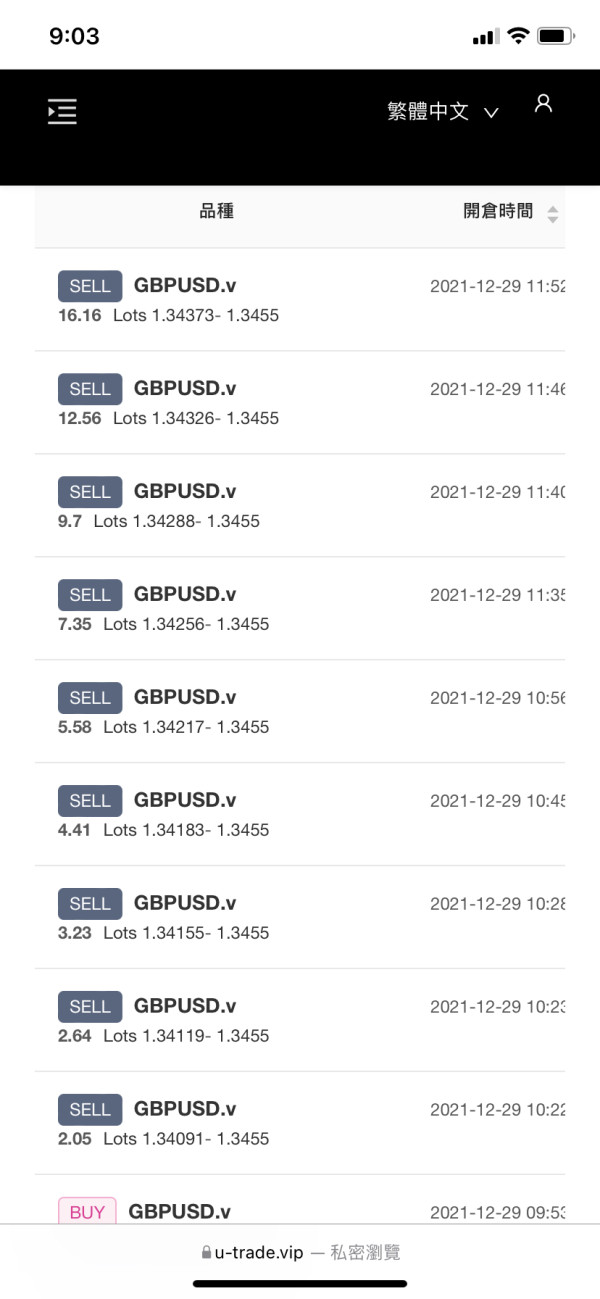600x1299 pixels.
Task: Open the SELL order with 2.05 lots
Action: tap(300, 1124)
